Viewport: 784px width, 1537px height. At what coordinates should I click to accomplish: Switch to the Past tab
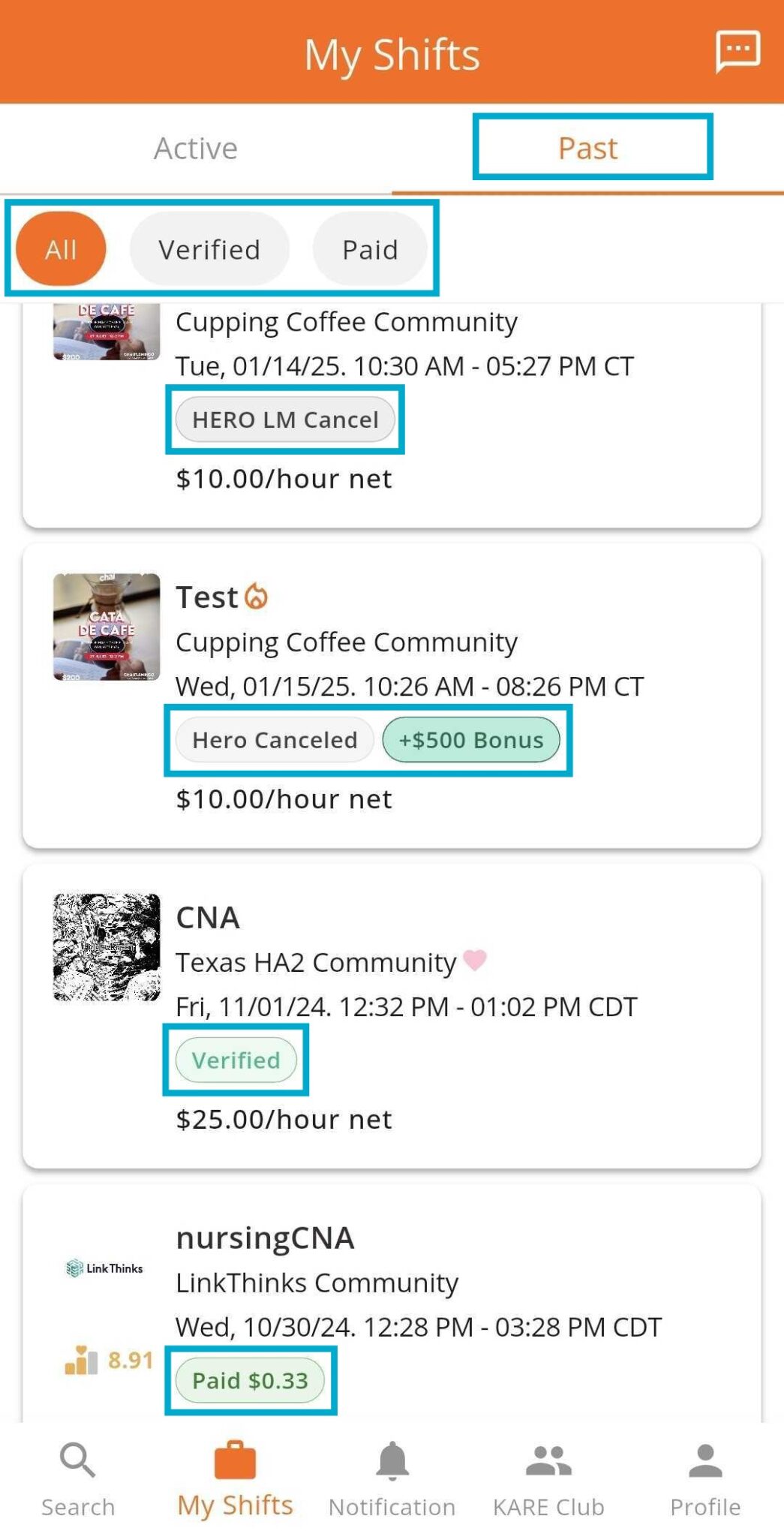pyautogui.click(x=587, y=147)
